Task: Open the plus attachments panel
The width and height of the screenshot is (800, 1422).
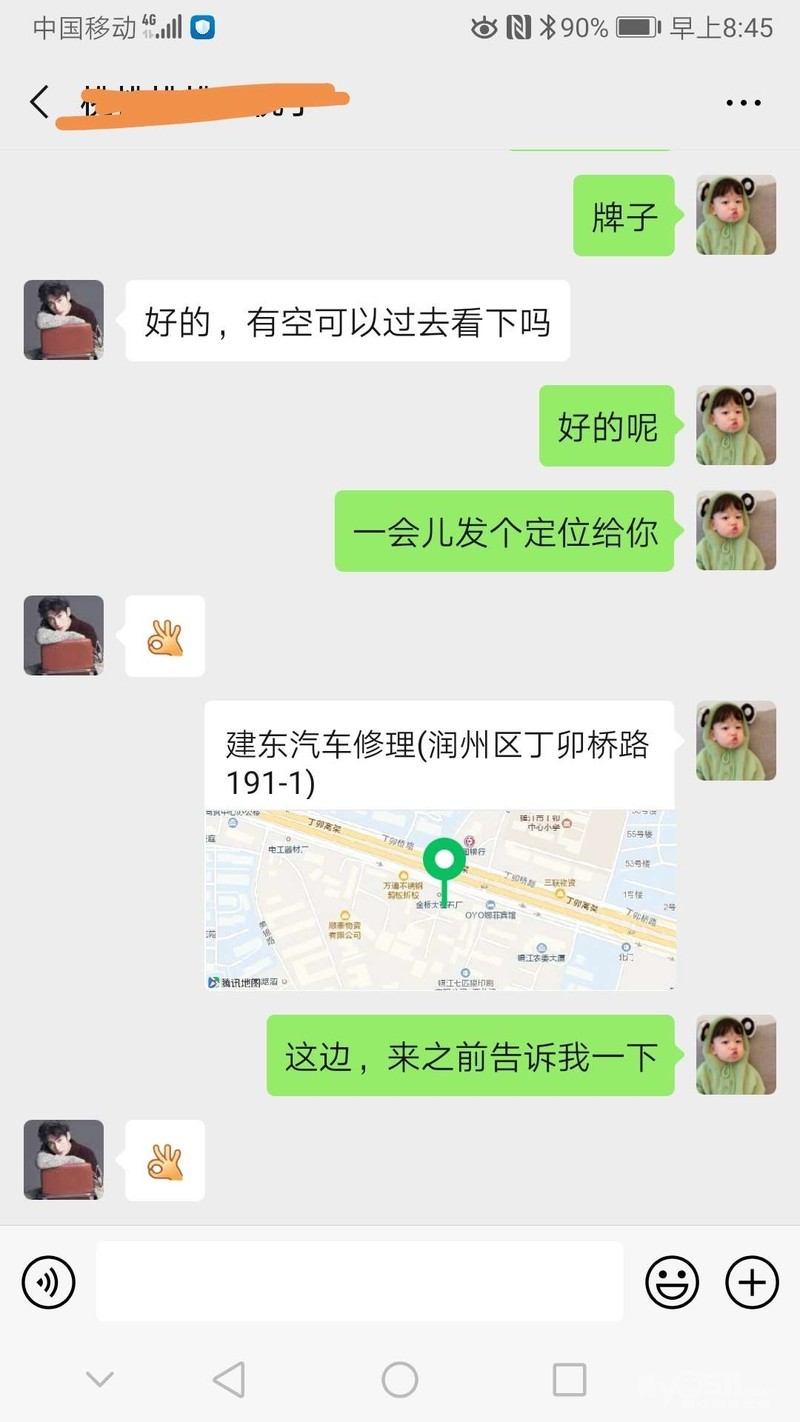Action: (x=751, y=1281)
